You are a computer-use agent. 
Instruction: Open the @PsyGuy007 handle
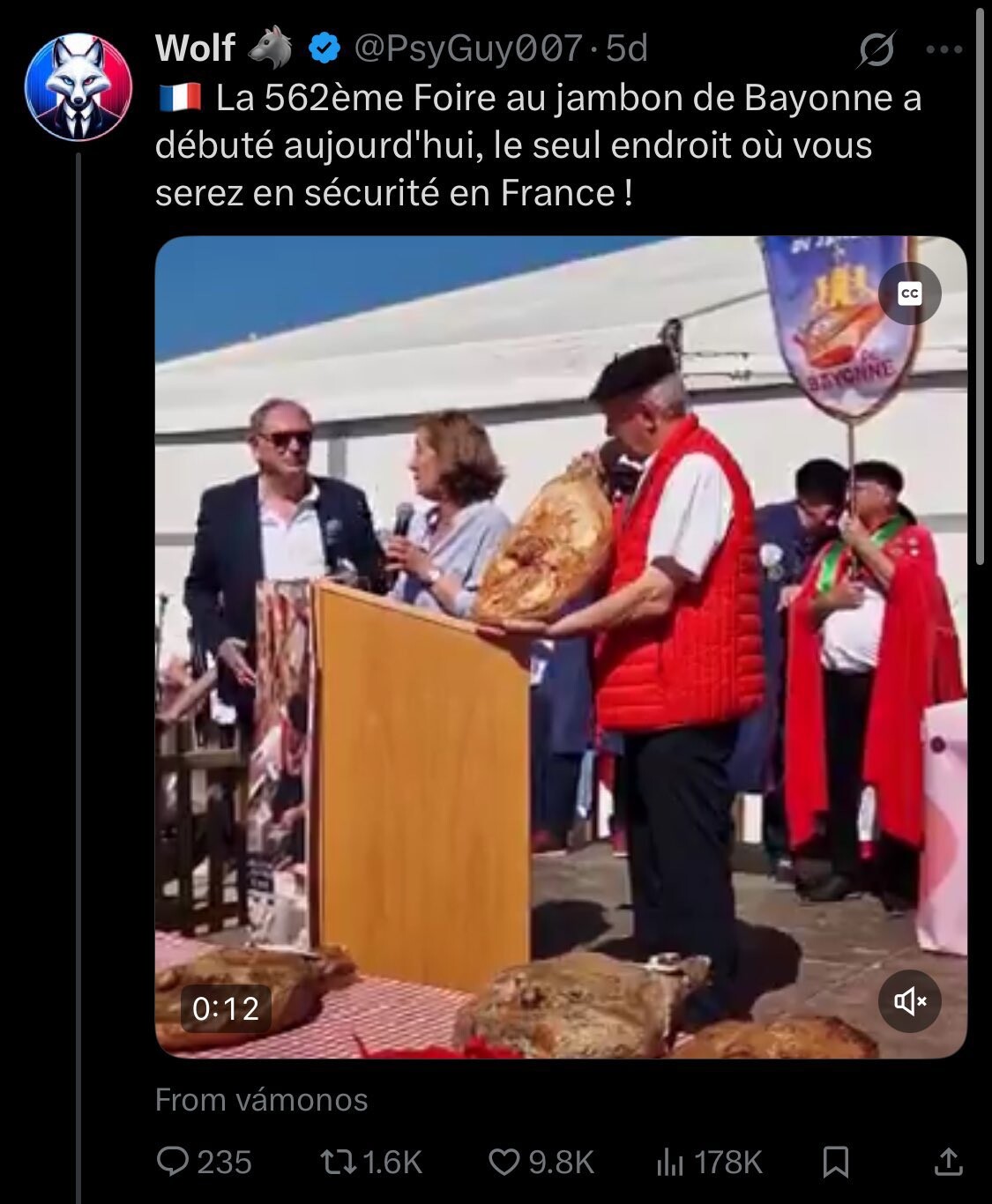pos(467,48)
